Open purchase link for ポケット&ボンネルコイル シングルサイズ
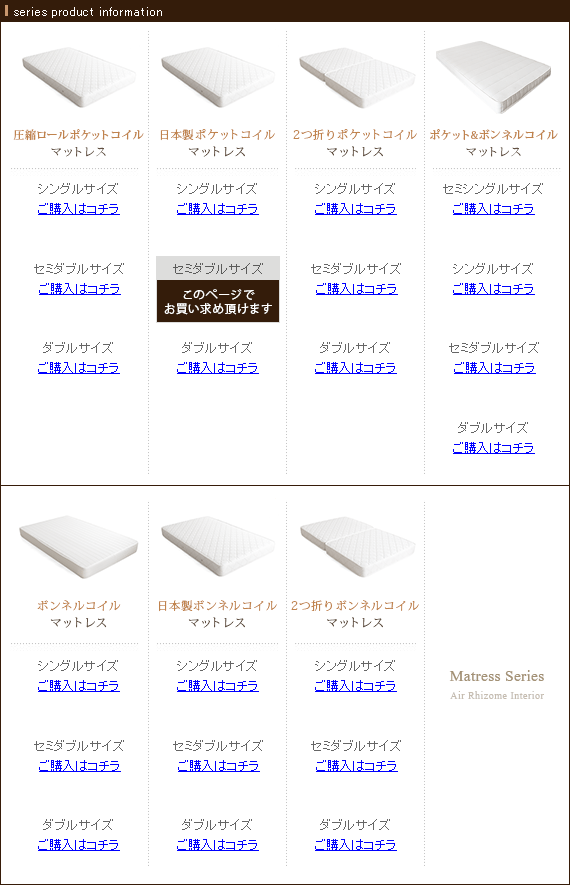 [493, 289]
